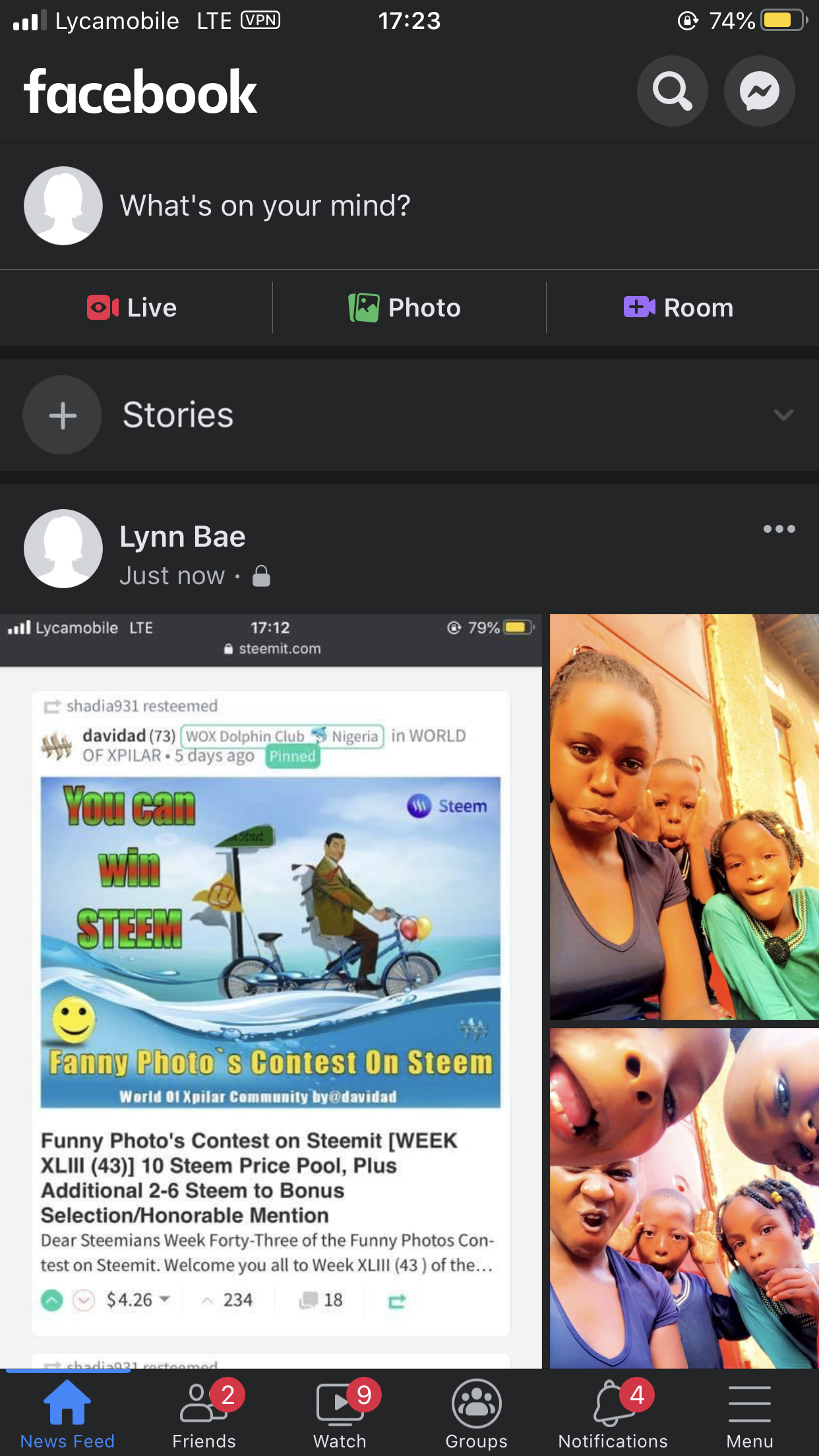Image resolution: width=819 pixels, height=1456 pixels.
Task: Open Messenger from the top bar
Action: pyautogui.click(x=759, y=91)
